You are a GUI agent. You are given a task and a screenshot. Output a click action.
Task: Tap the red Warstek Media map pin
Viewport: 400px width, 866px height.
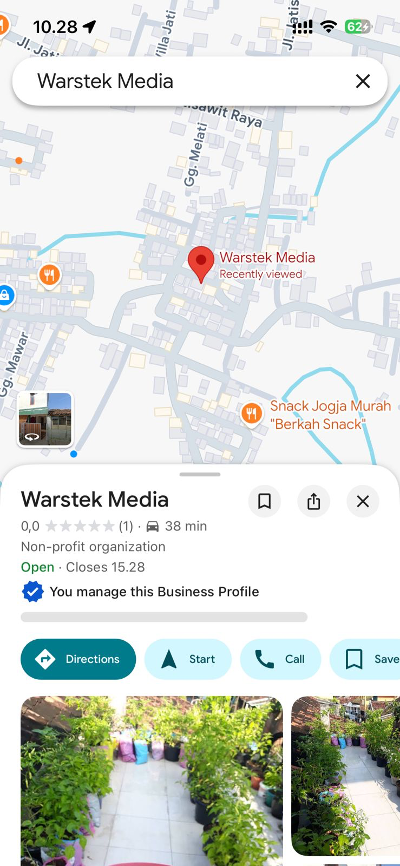(x=201, y=265)
